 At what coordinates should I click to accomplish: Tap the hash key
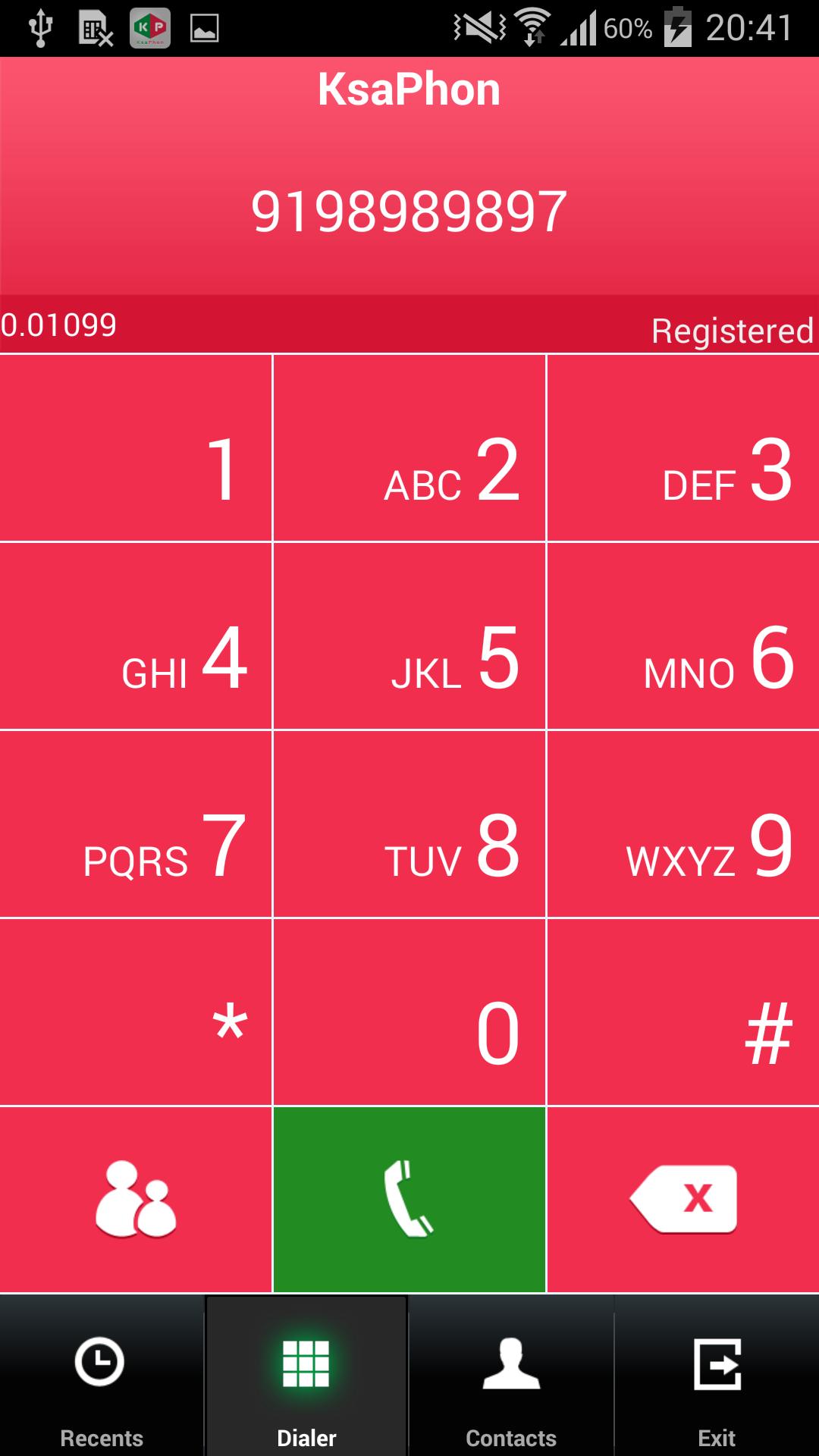682,1013
